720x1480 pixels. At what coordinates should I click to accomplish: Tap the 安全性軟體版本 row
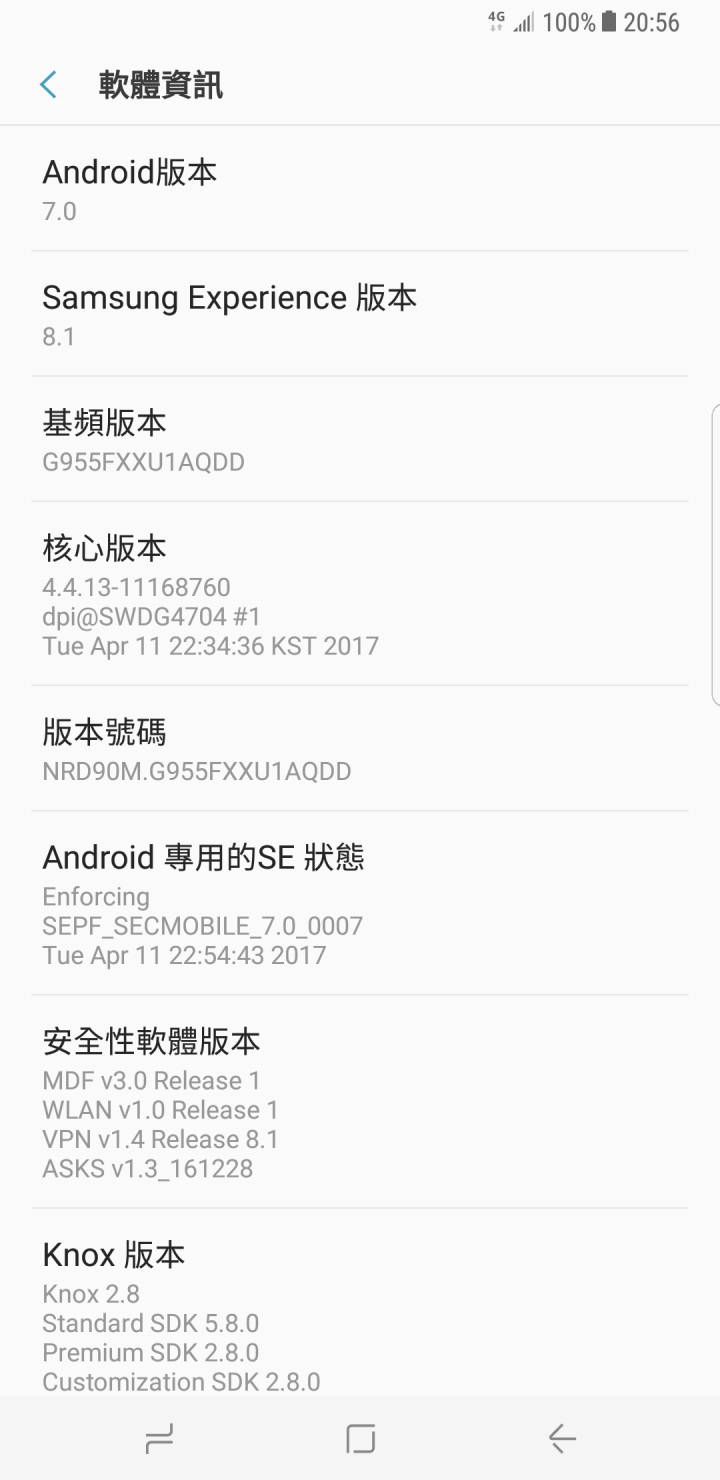[x=360, y=1101]
